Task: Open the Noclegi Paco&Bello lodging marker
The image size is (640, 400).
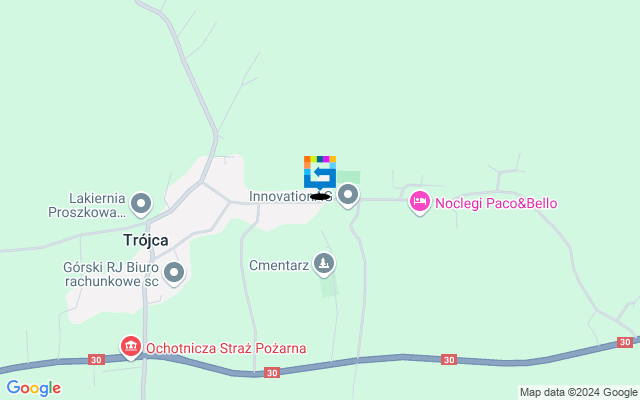Action: 421,203
